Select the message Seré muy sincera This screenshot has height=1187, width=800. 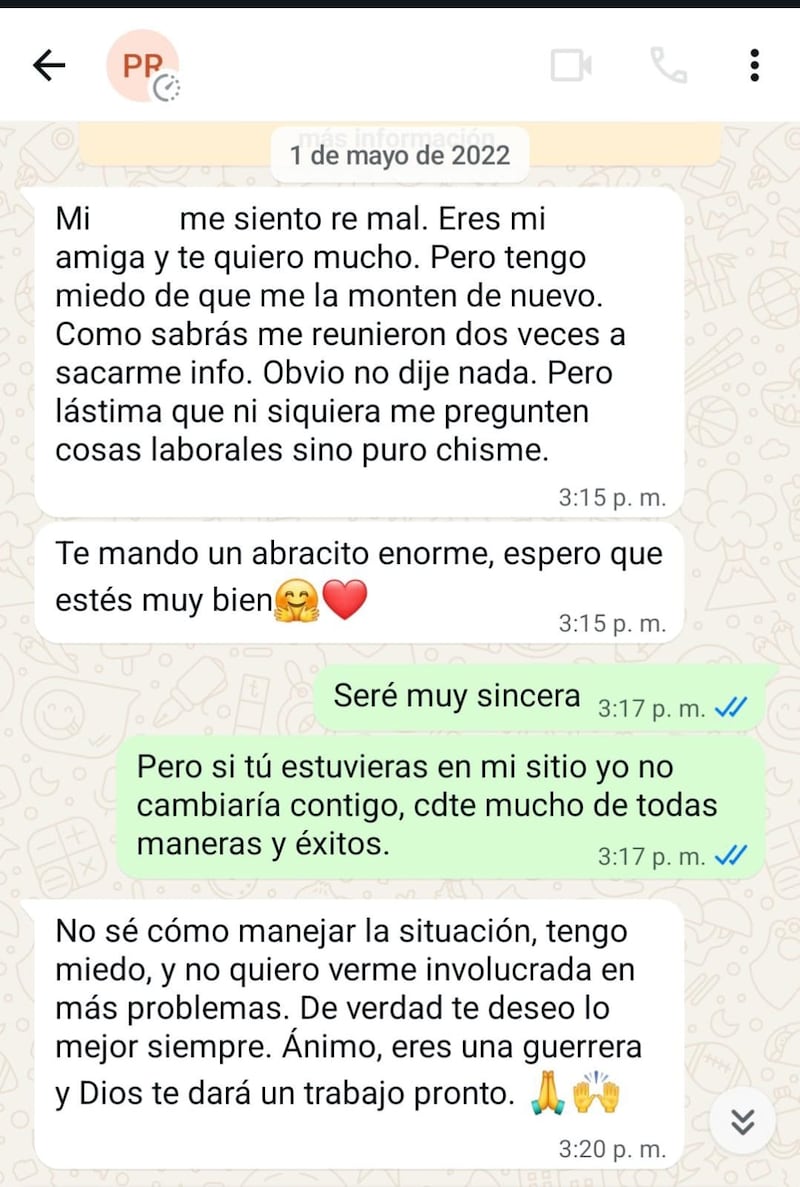pyautogui.click(x=457, y=695)
